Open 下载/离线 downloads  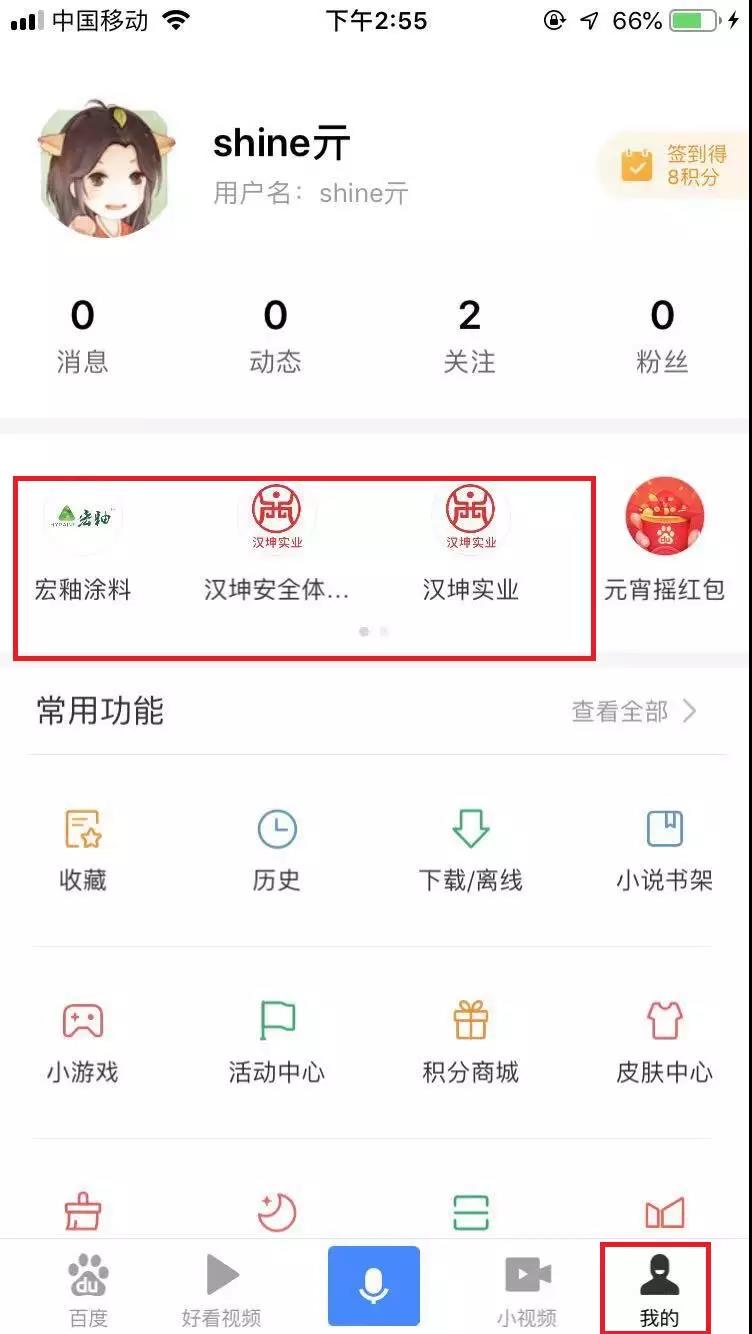(470, 850)
